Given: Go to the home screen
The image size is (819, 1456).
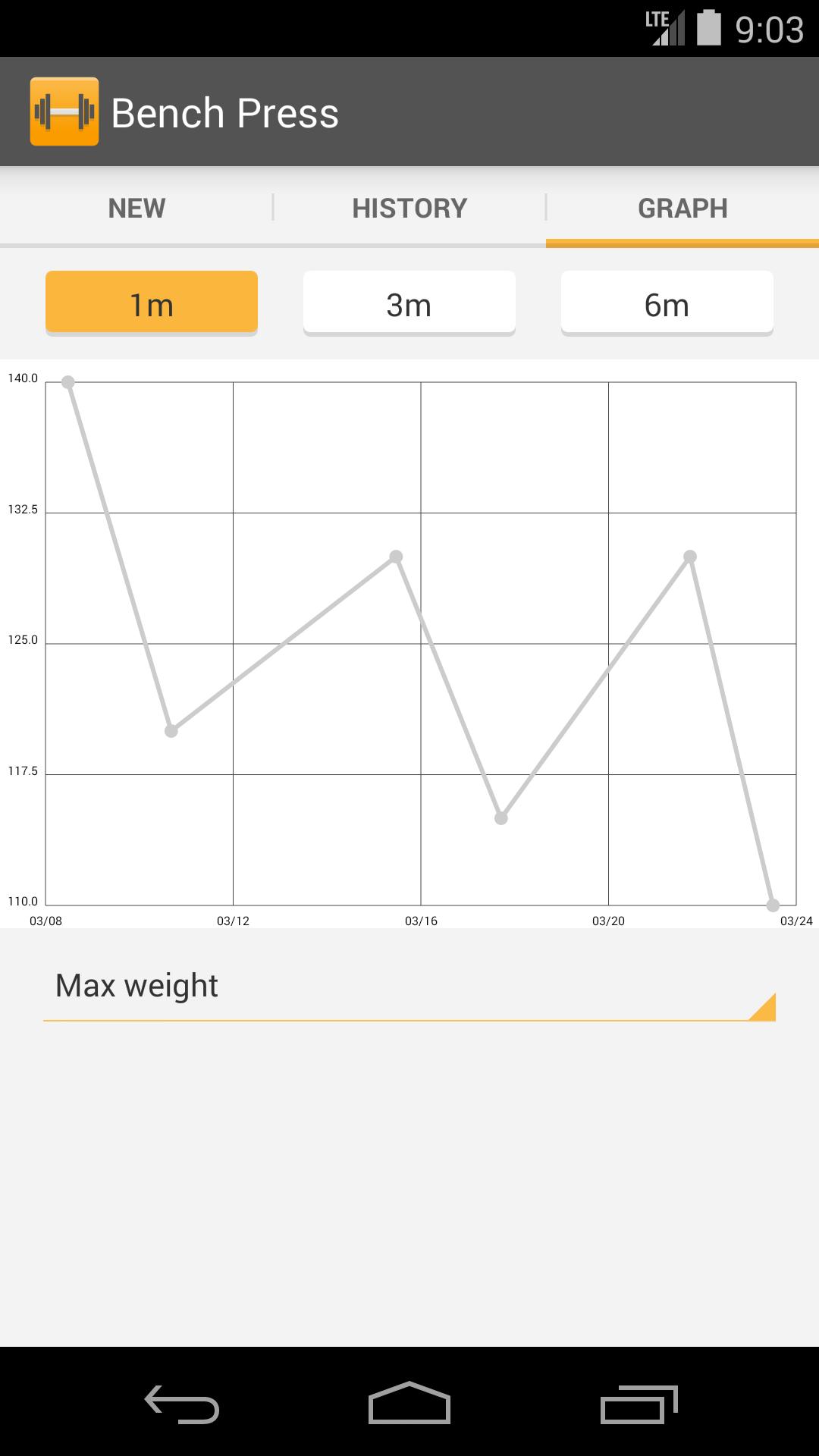Looking at the screenshot, I should (x=409, y=1404).
